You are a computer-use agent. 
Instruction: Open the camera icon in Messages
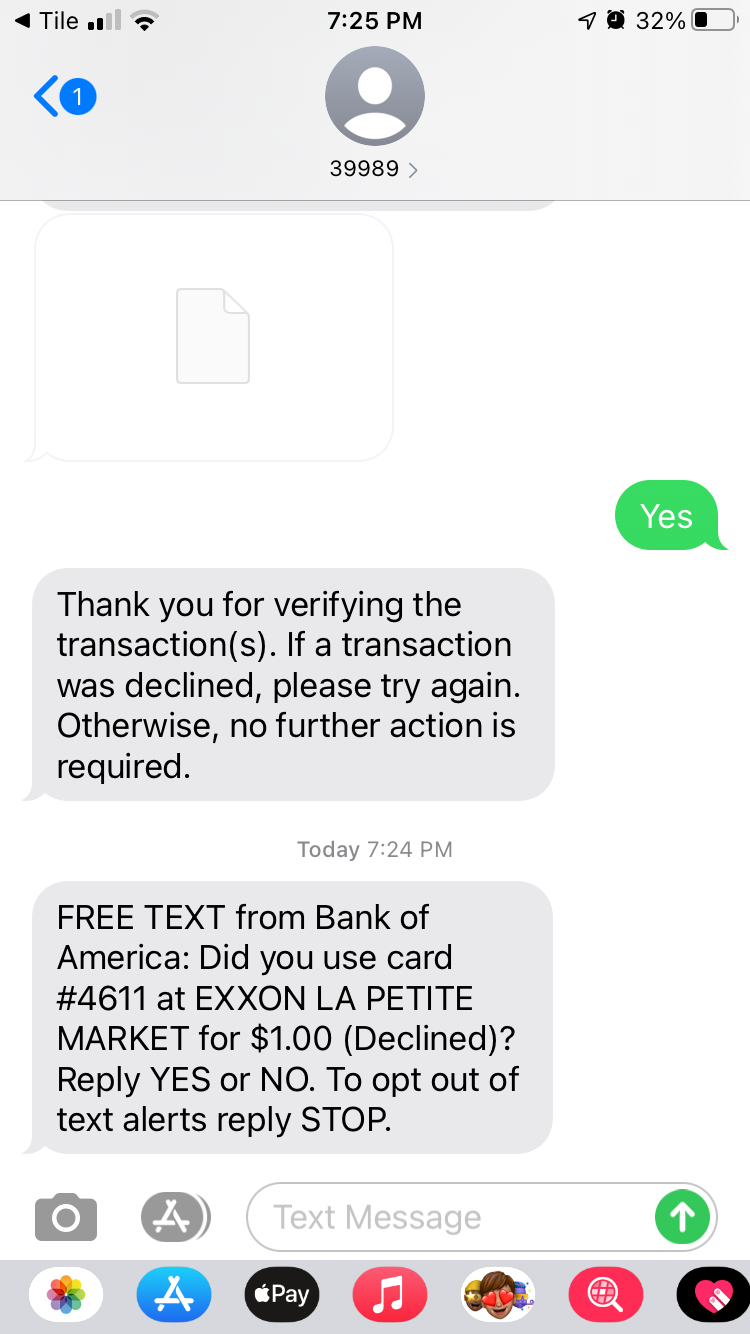tap(66, 1217)
